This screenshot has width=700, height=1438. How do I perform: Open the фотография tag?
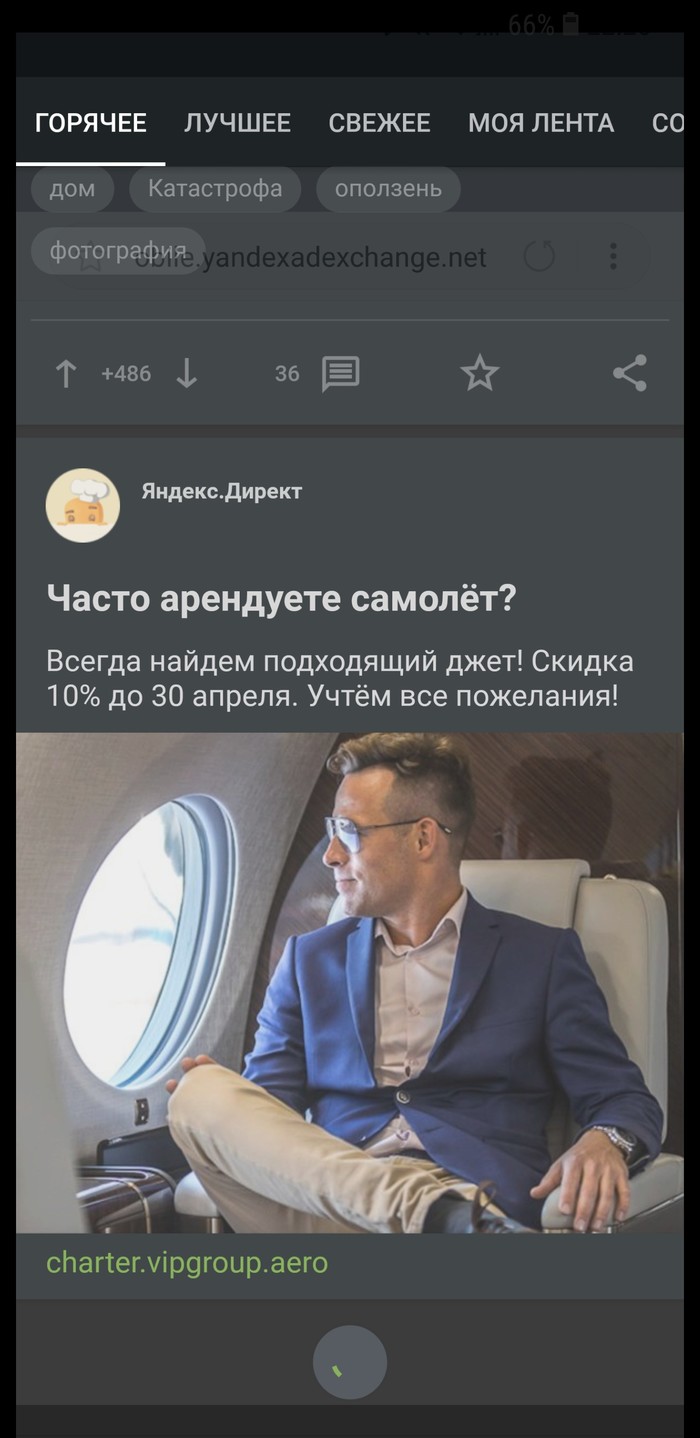click(x=118, y=250)
